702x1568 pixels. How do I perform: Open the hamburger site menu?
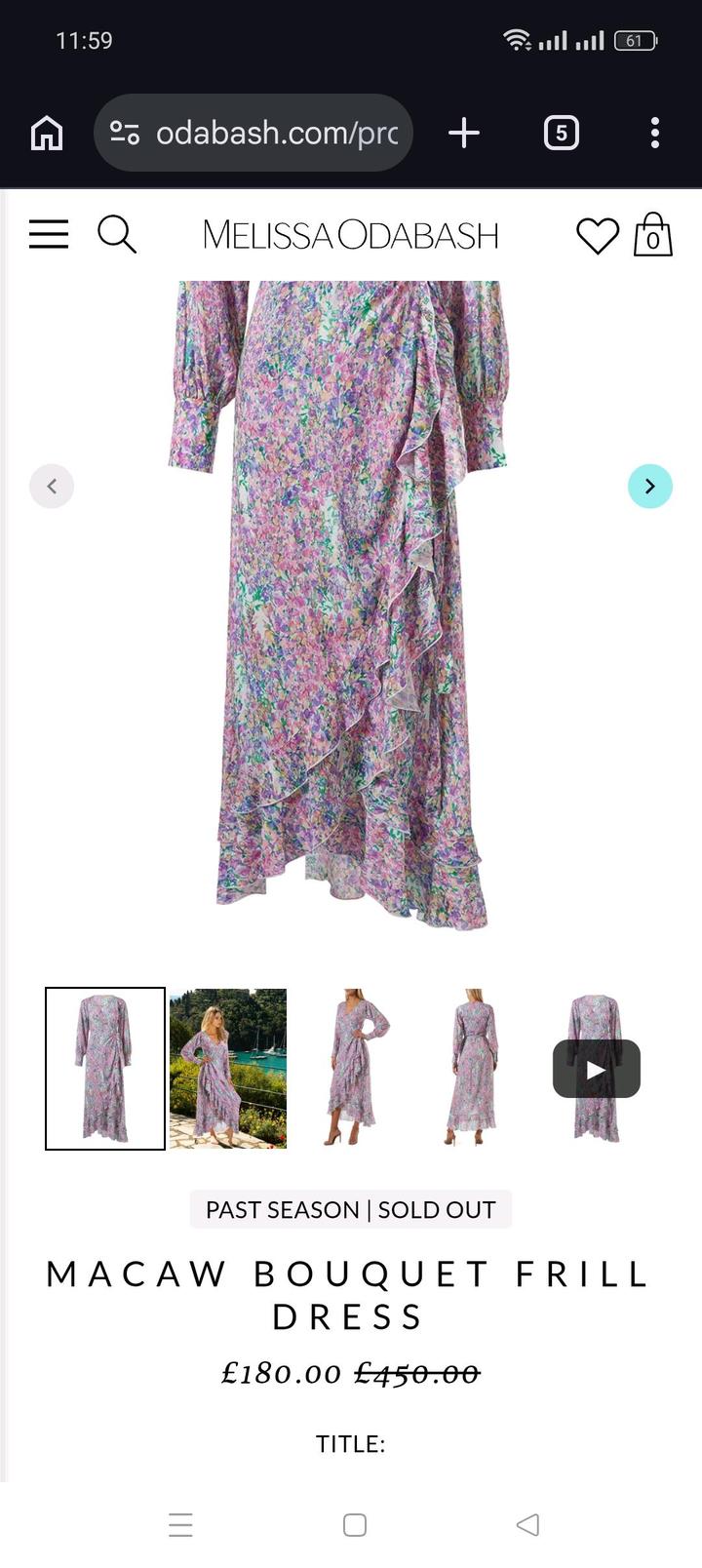pyautogui.click(x=49, y=234)
